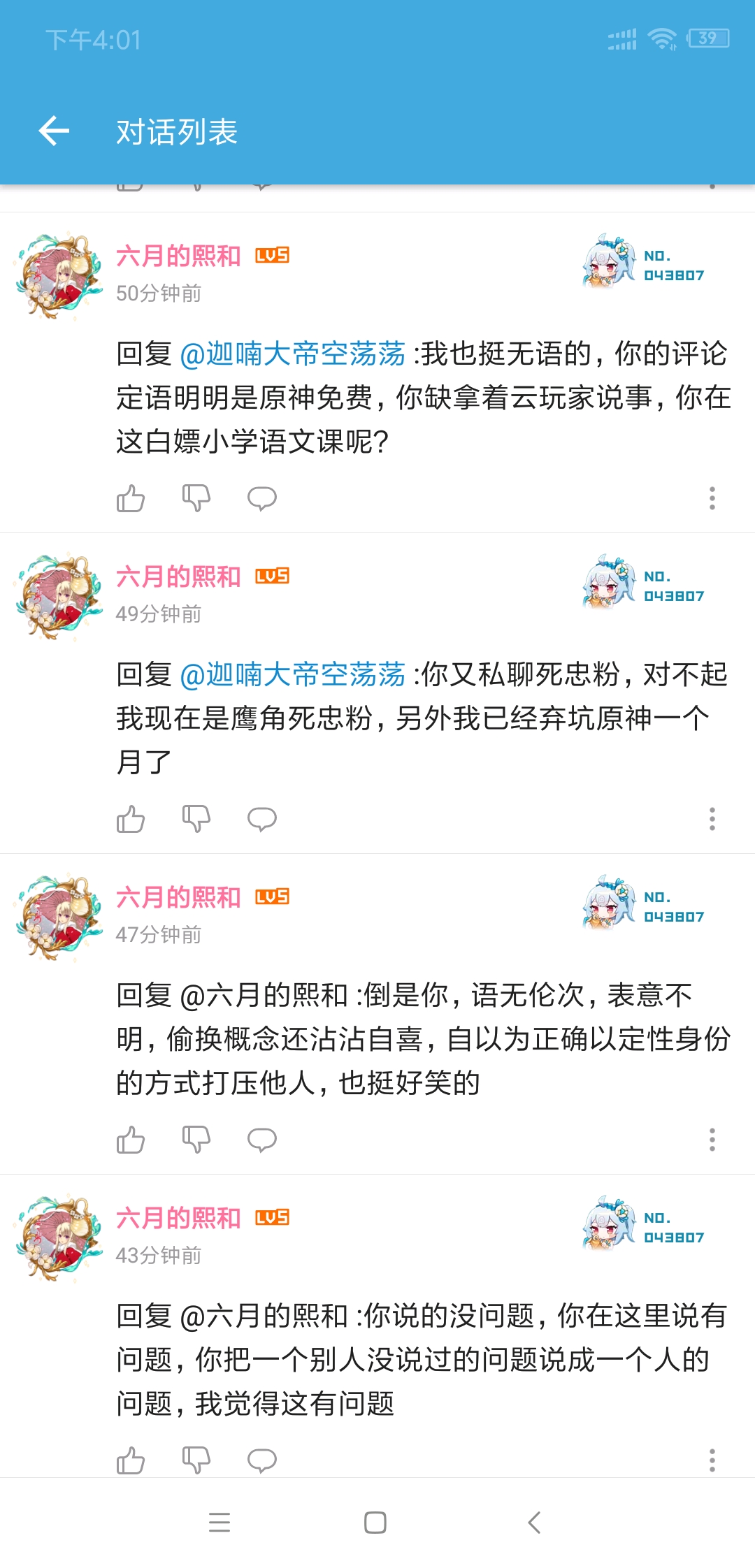Go back from the 对话列表 screen

click(x=54, y=131)
